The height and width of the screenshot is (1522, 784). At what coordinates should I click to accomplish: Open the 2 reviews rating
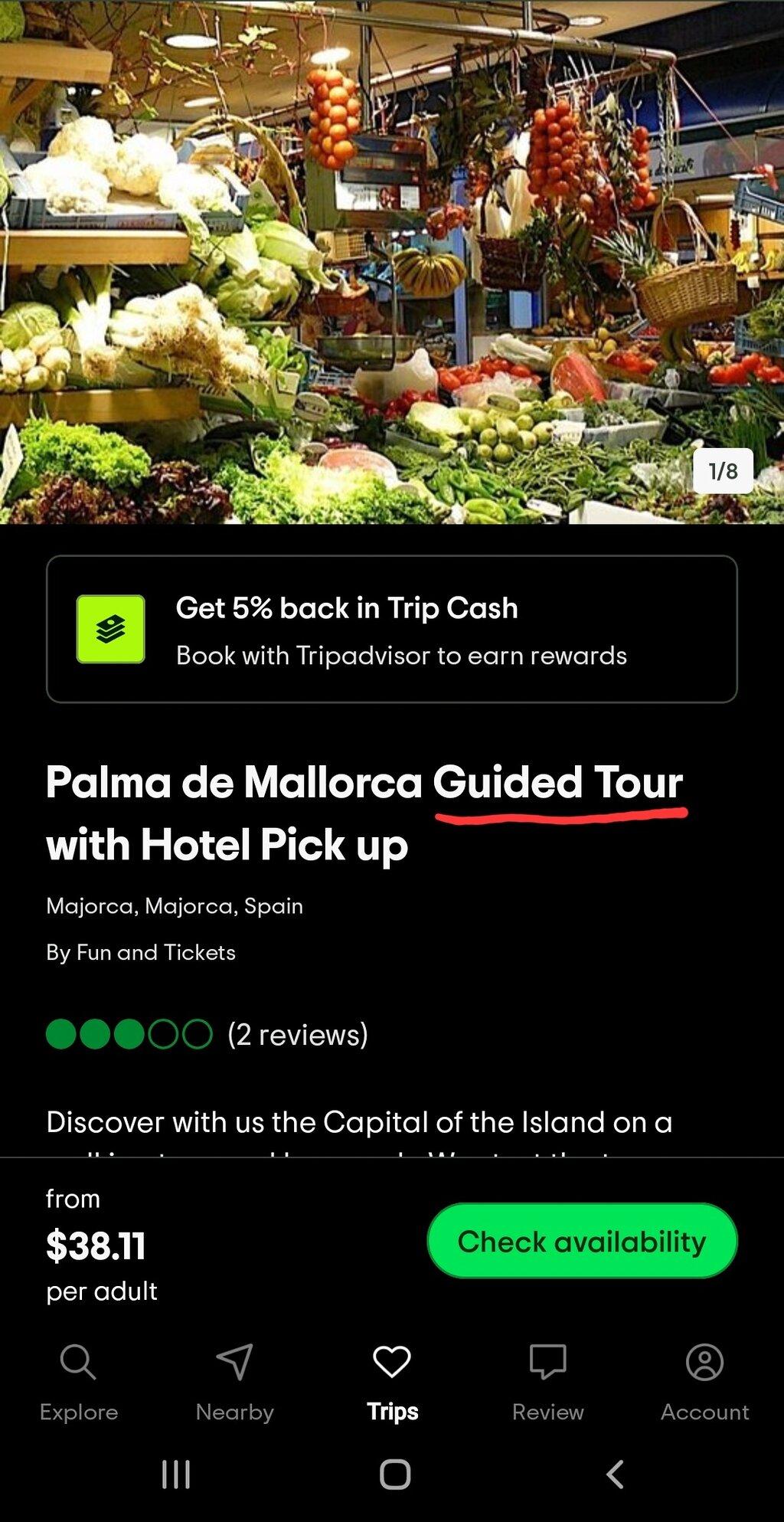(207, 1034)
